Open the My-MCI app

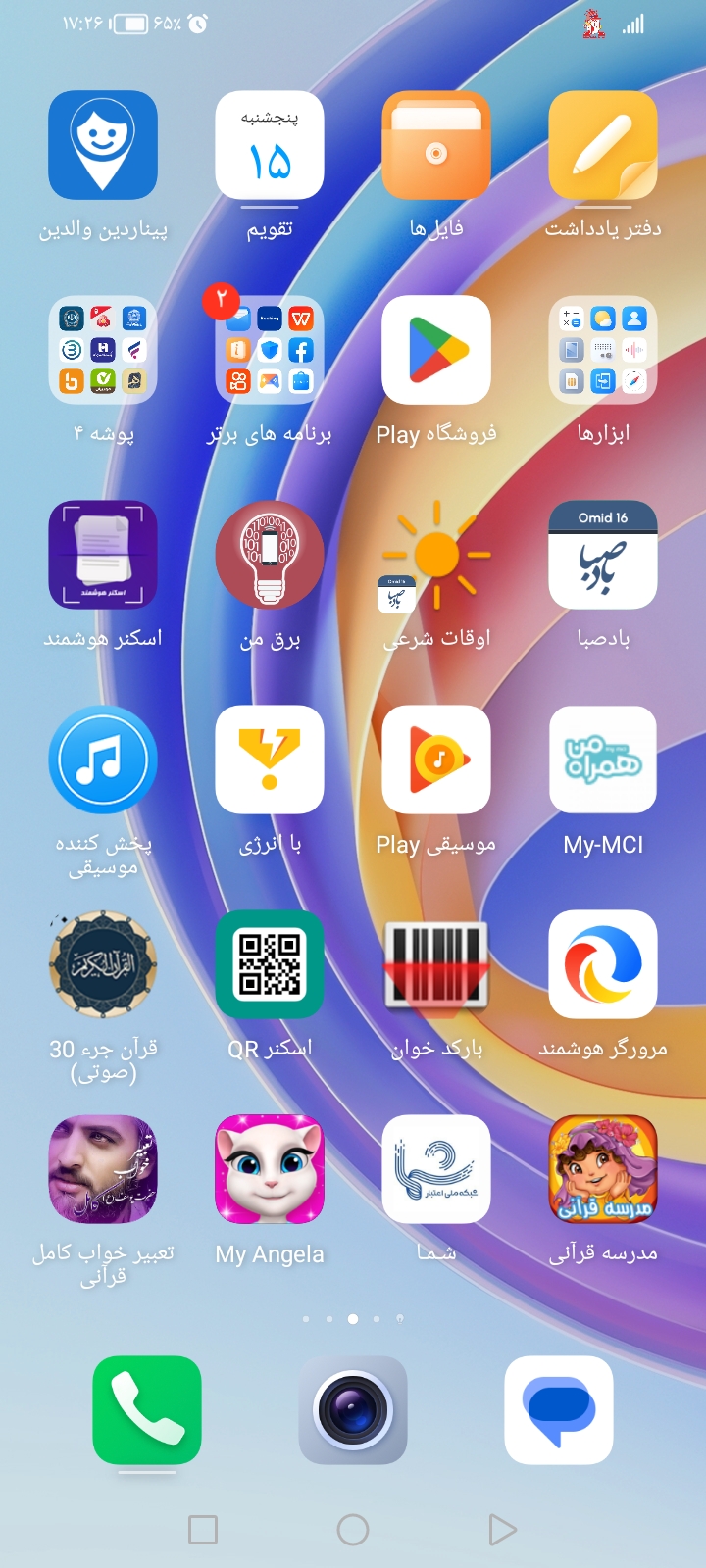603,759
